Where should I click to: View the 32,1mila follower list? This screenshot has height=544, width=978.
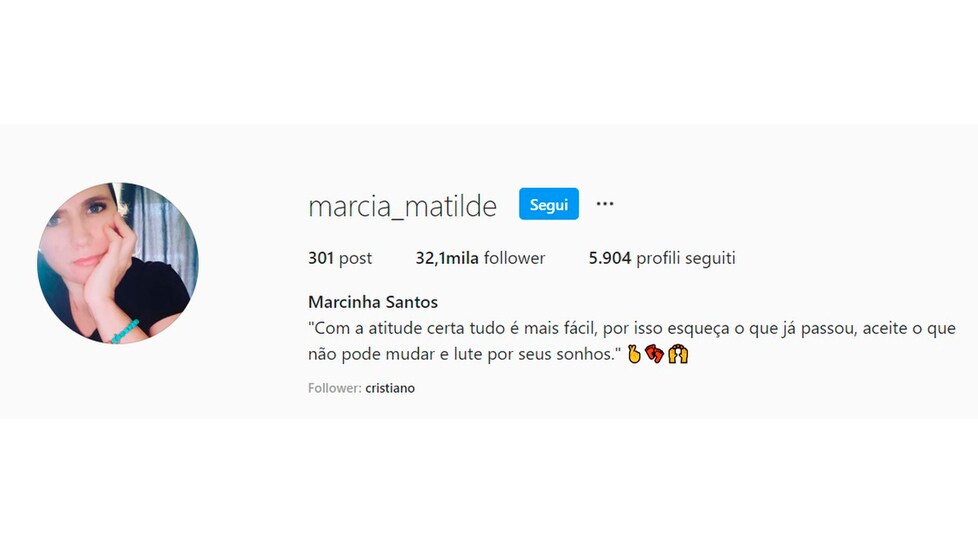480,258
